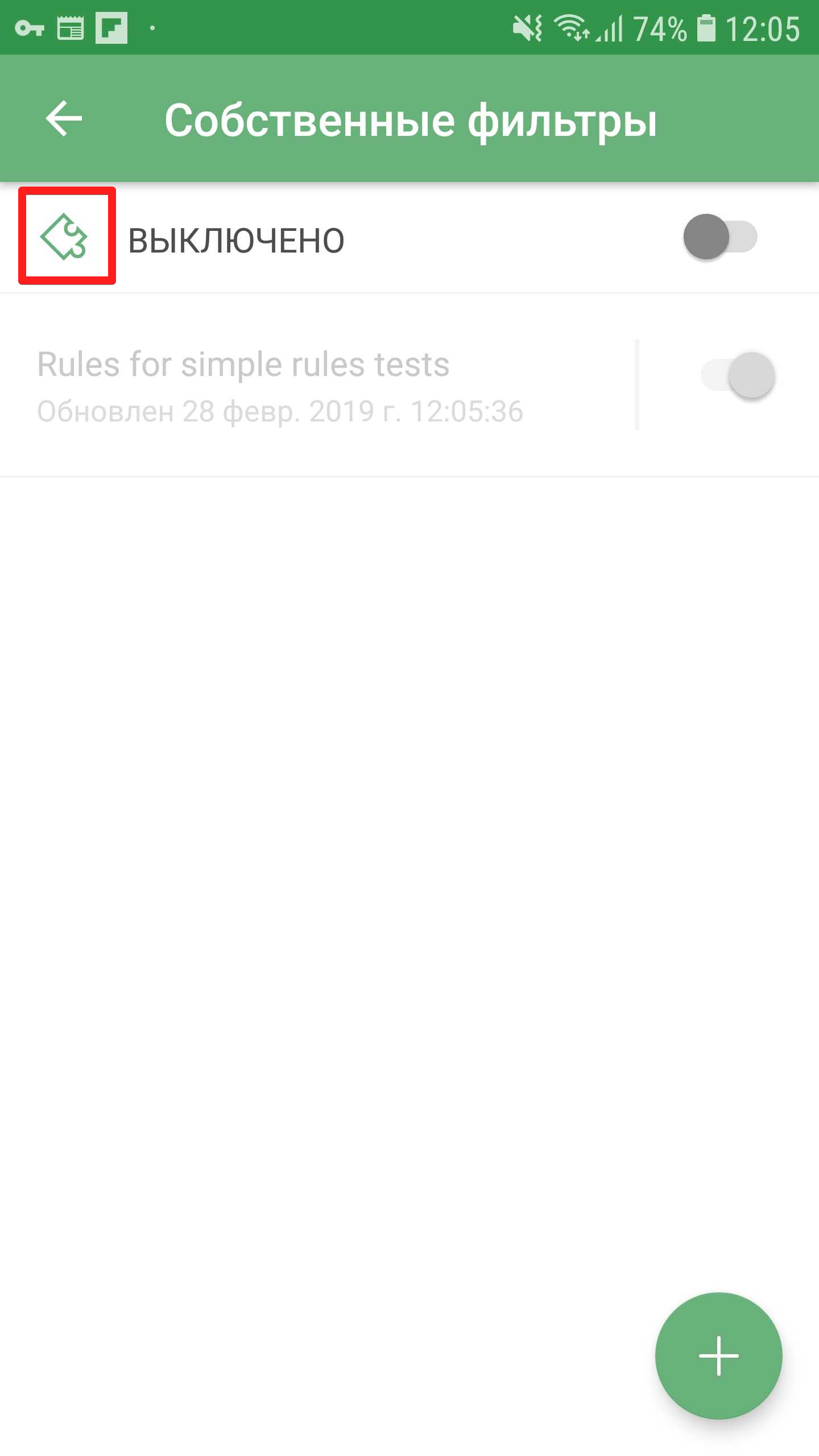Screen dimensions: 819x1456
Task: Click the filter update timestamp text
Action: click(279, 411)
